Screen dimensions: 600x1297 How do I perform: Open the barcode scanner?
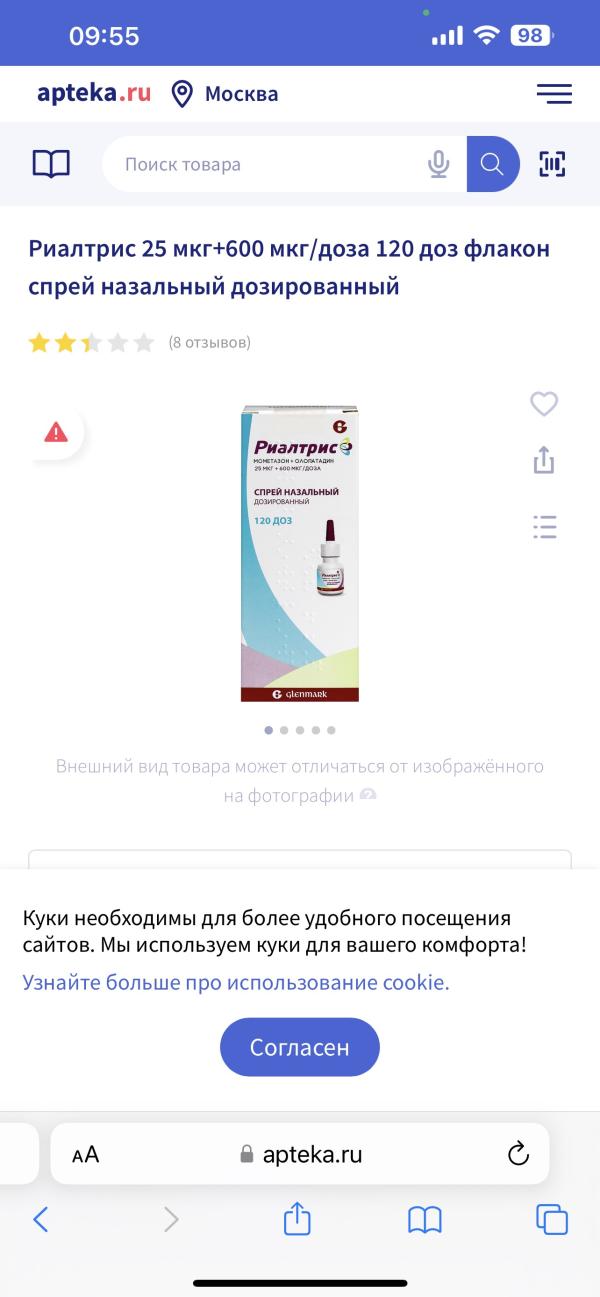[552, 164]
